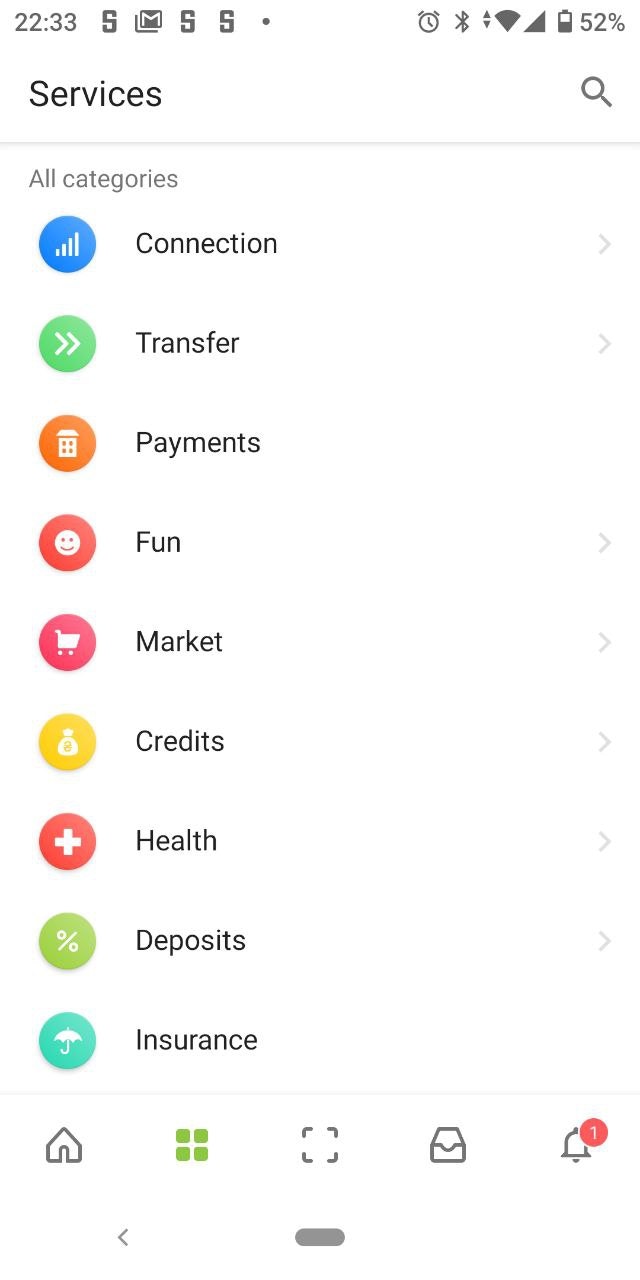Open the search icon in Services

pos(596,93)
